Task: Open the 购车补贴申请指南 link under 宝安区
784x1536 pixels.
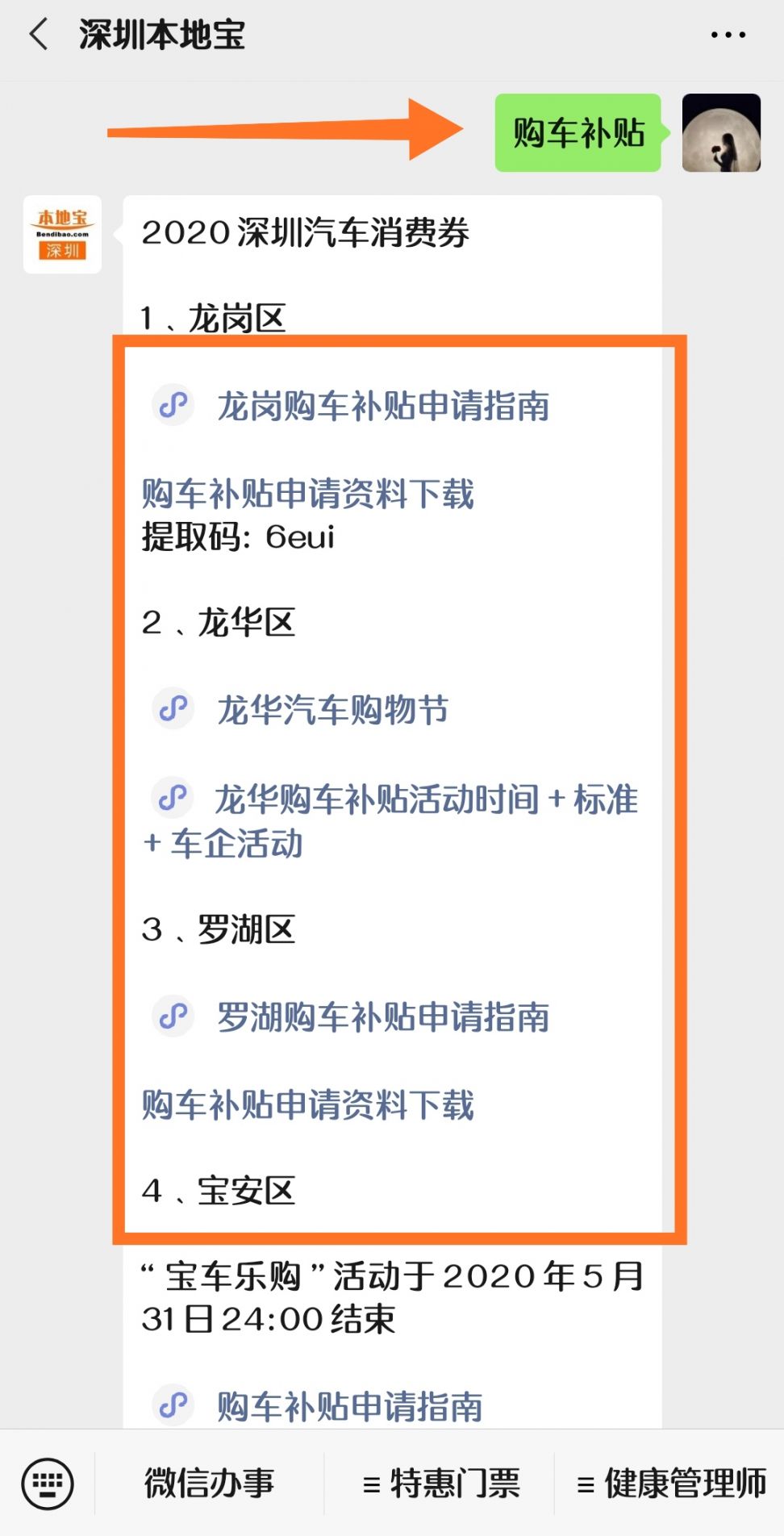Action: (x=349, y=1407)
